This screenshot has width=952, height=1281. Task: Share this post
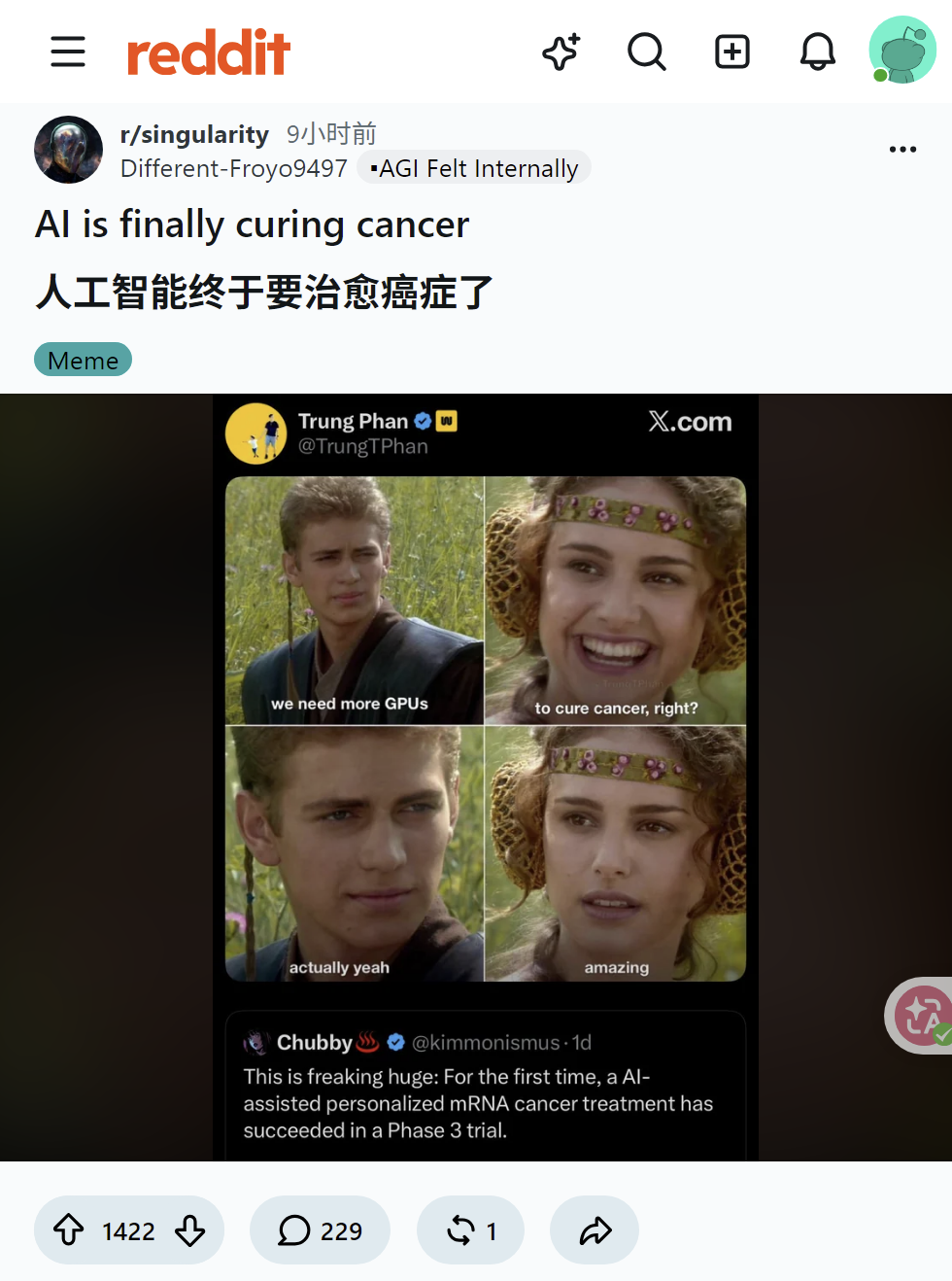click(x=595, y=1230)
